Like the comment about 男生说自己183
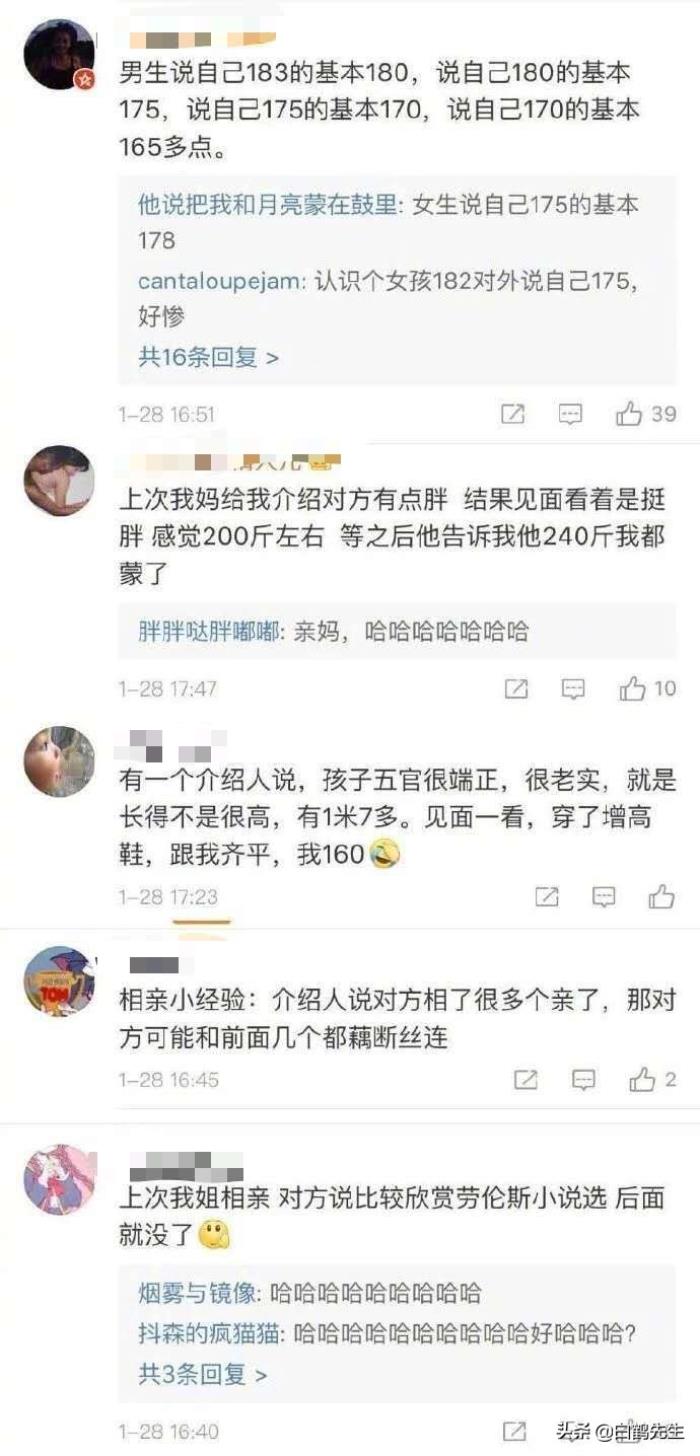The width and height of the screenshot is (700, 1456). pyautogui.click(x=630, y=414)
